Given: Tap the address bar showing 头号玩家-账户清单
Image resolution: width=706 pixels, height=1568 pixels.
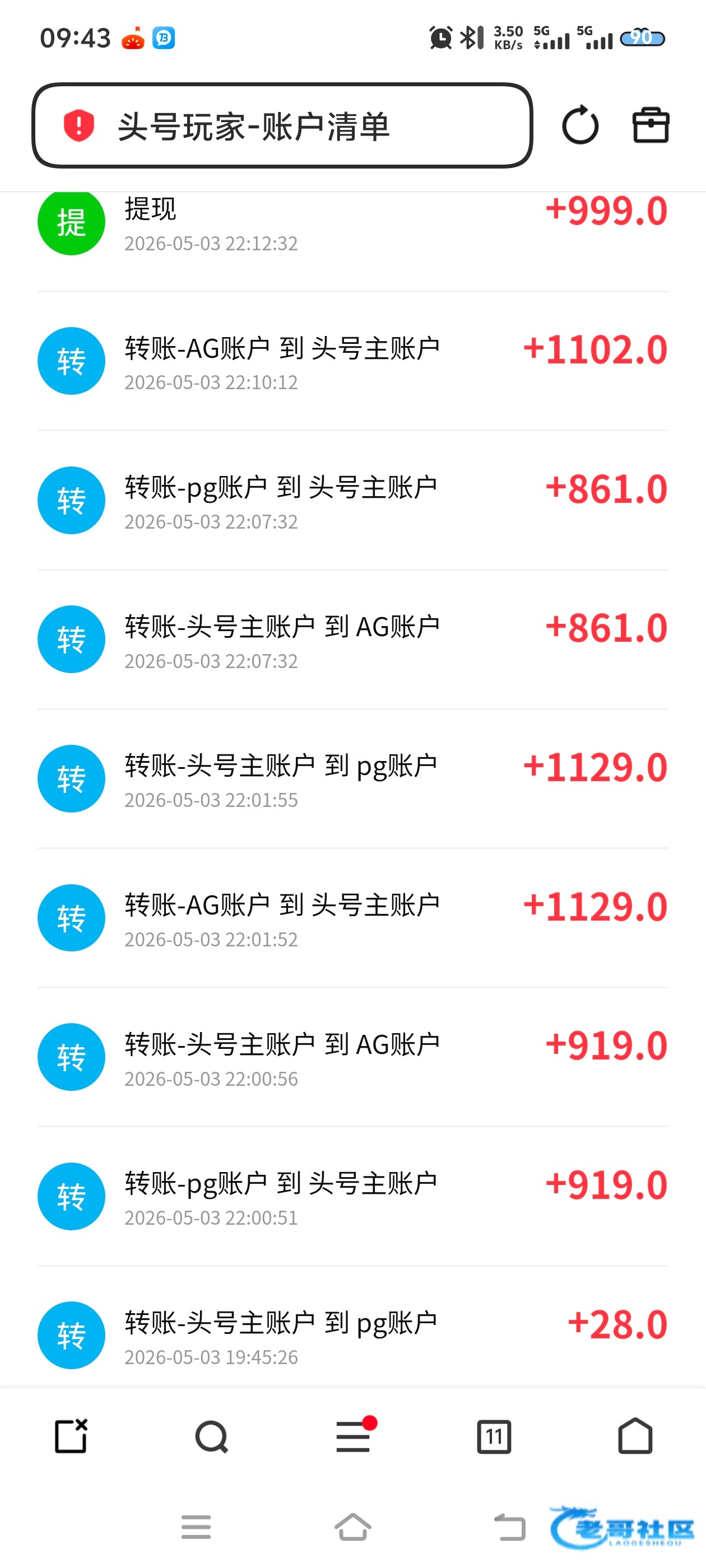Looking at the screenshot, I should point(282,125).
